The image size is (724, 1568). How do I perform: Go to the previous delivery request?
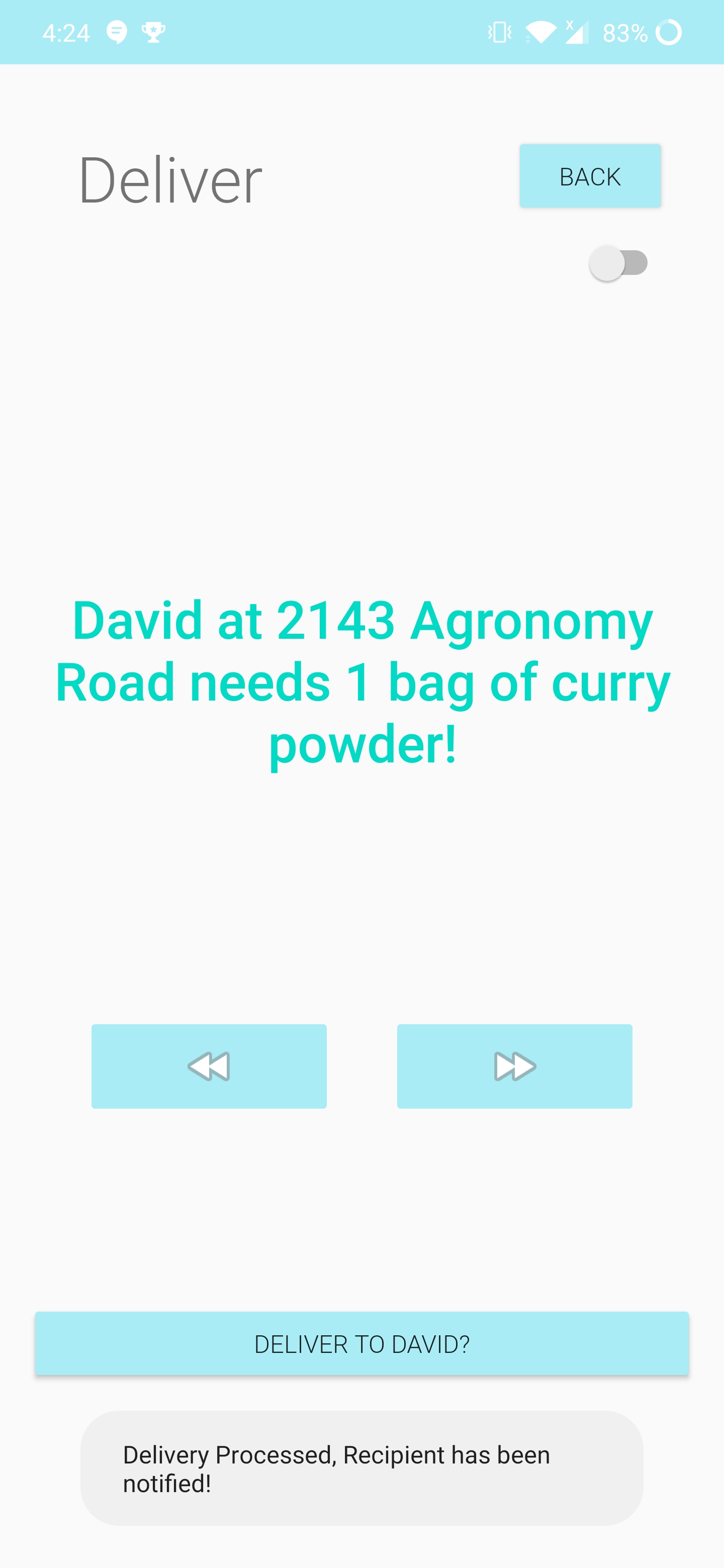[209, 1066]
